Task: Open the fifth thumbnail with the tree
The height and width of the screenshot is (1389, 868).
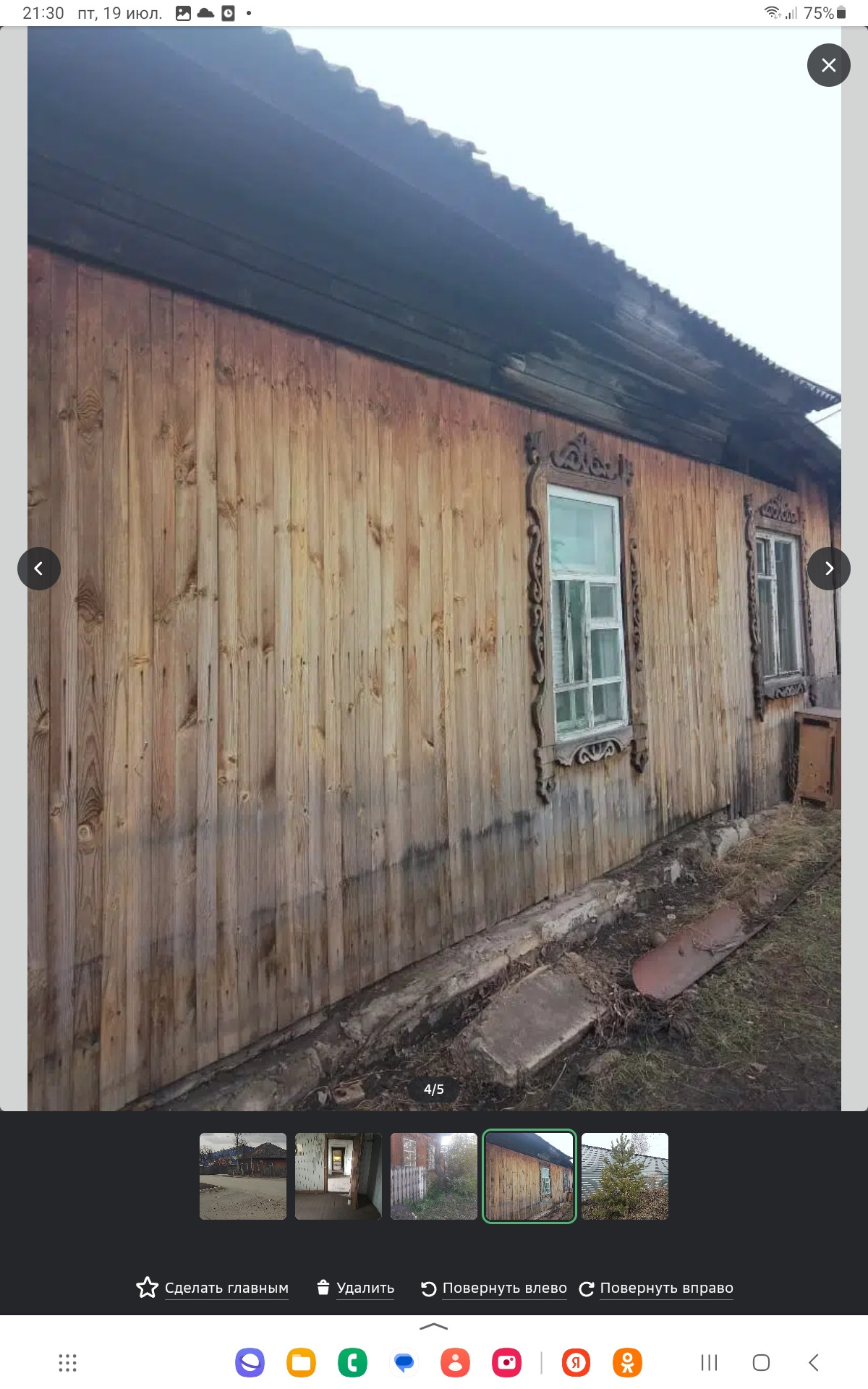Action: (x=625, y=1176)
